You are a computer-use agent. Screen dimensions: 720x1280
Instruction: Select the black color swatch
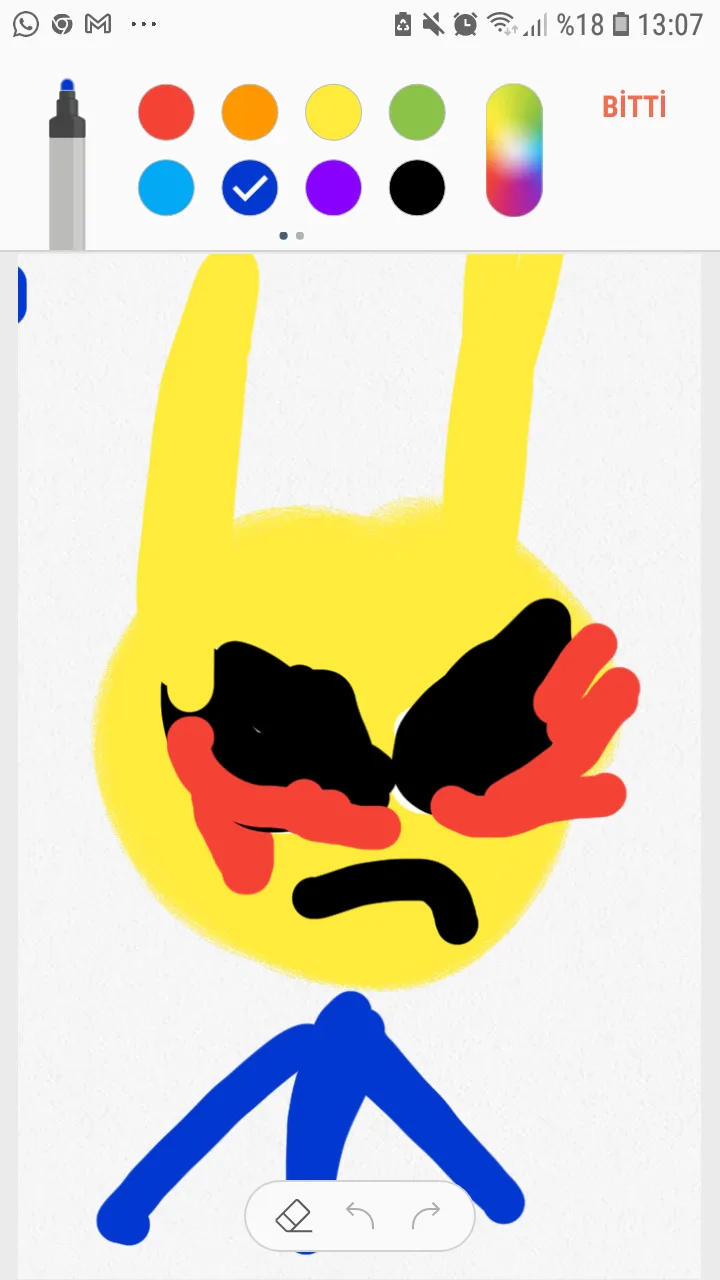coord(417,187)
